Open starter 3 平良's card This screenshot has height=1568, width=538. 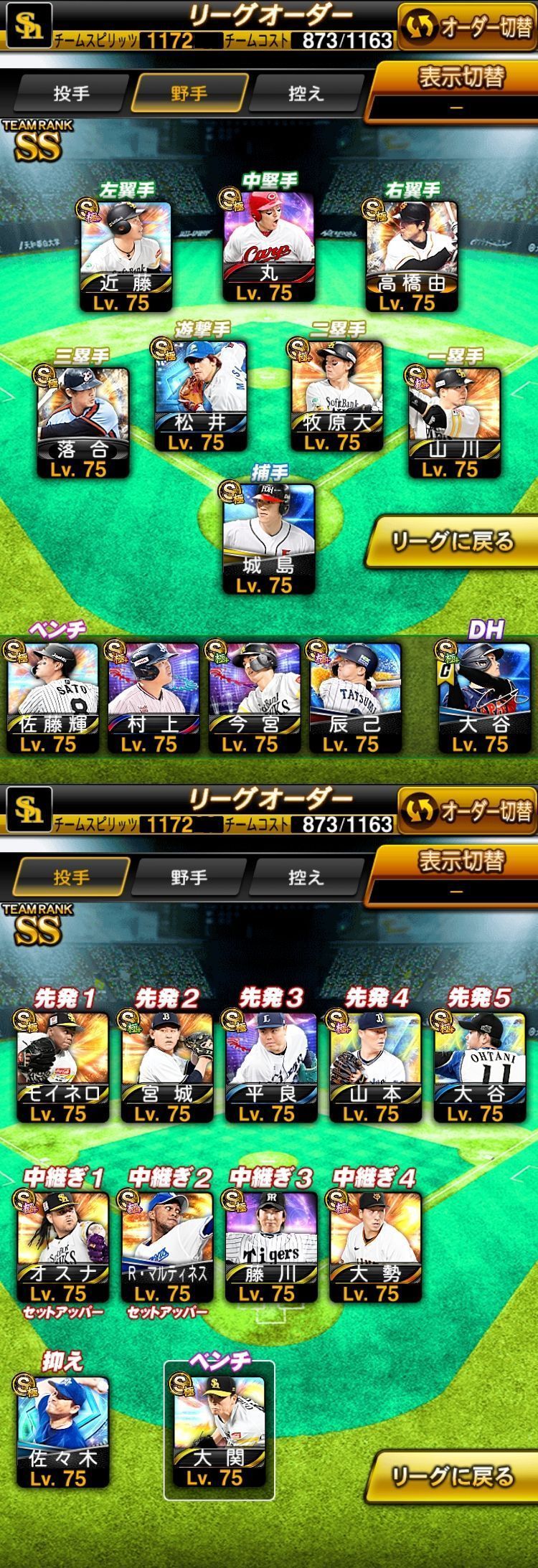(270, 1067)
